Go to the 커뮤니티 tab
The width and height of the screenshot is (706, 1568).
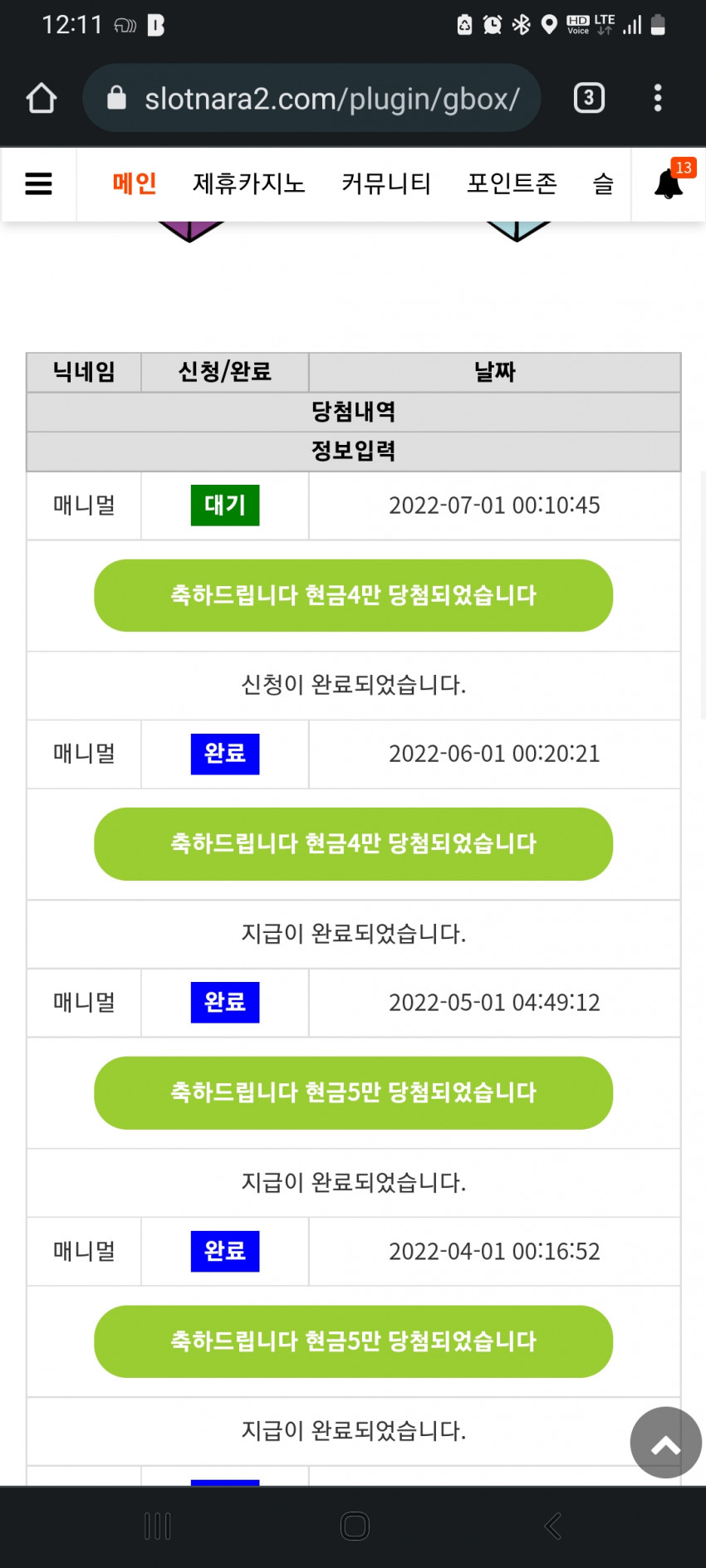[386, 183]
